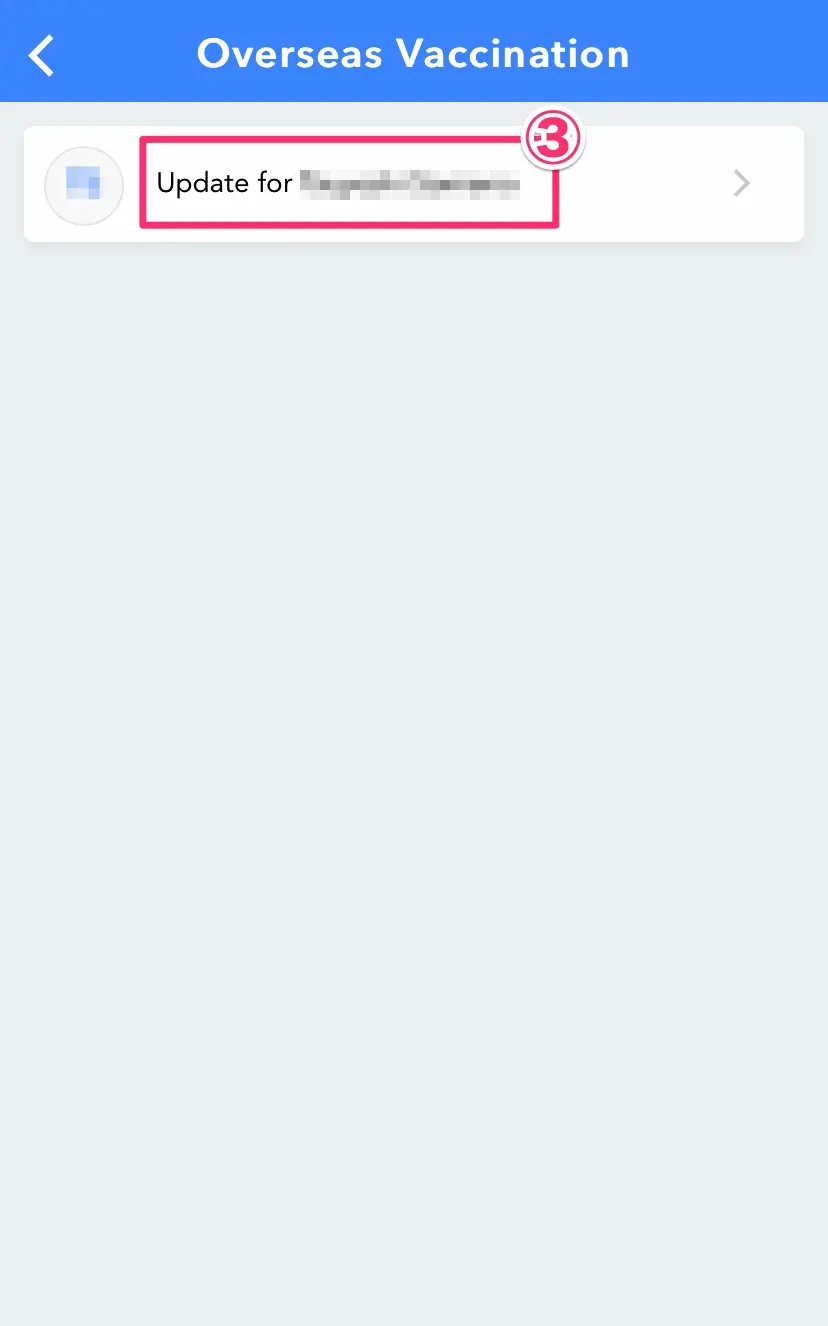The image size is (828, 1326).
Task: Open the 'Update for' profile row
Action: pos(413,184)
